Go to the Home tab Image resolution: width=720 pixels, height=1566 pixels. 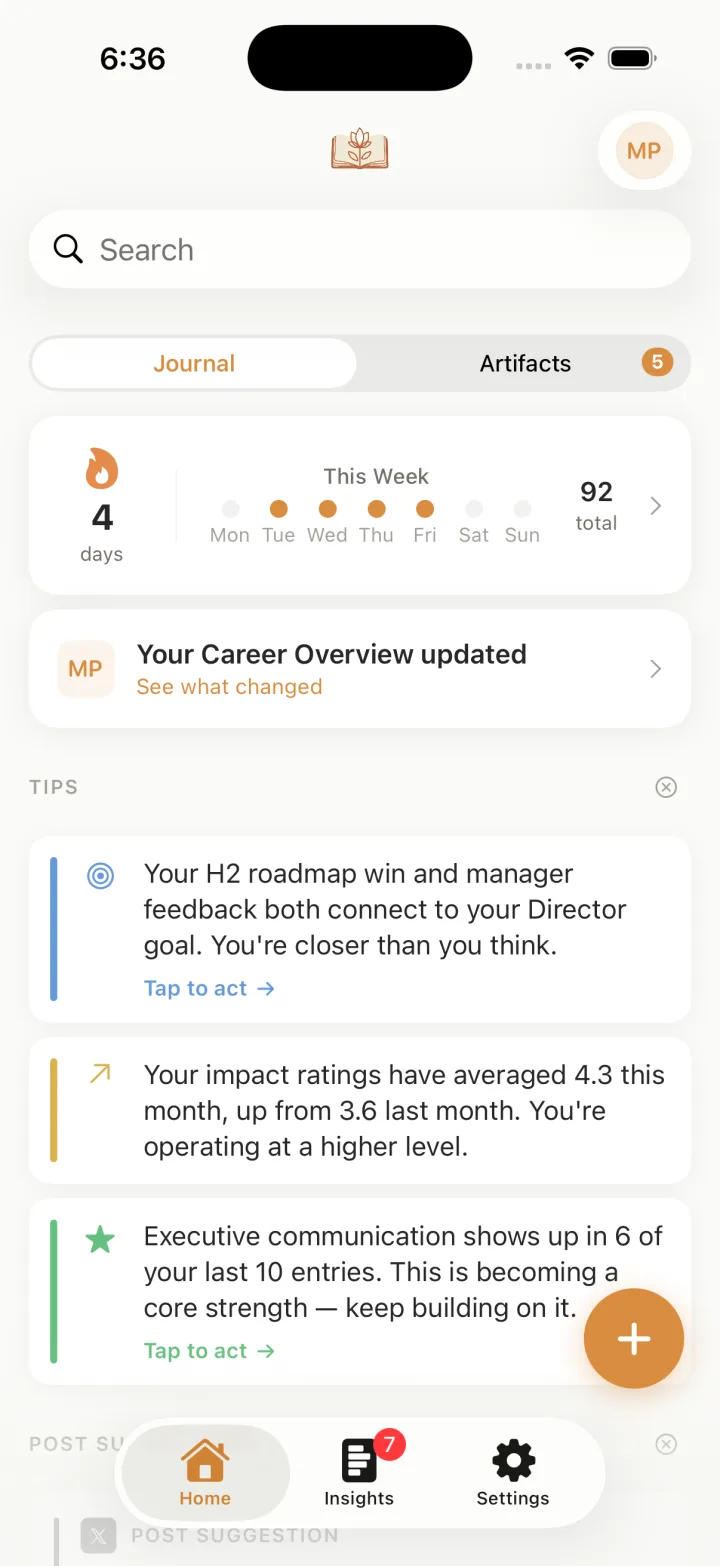(x=205, y=1473)
